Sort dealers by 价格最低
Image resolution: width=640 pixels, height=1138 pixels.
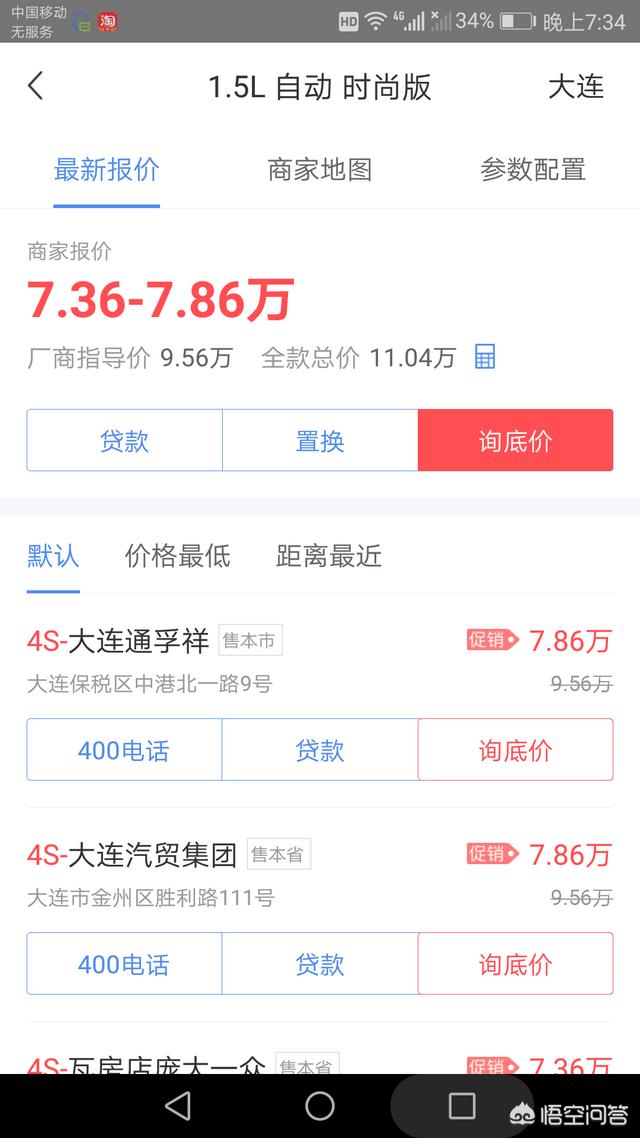(178, 557)
